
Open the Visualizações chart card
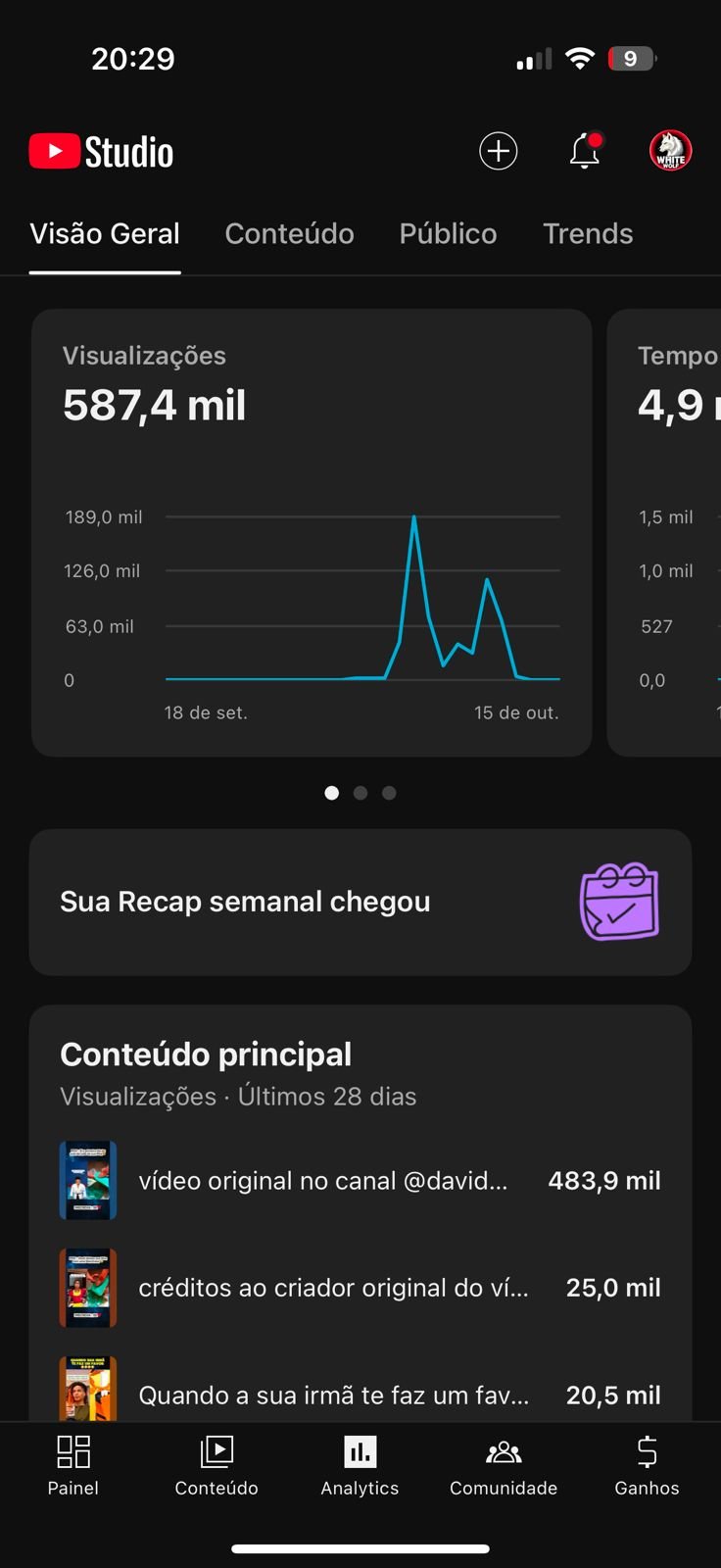312,532
